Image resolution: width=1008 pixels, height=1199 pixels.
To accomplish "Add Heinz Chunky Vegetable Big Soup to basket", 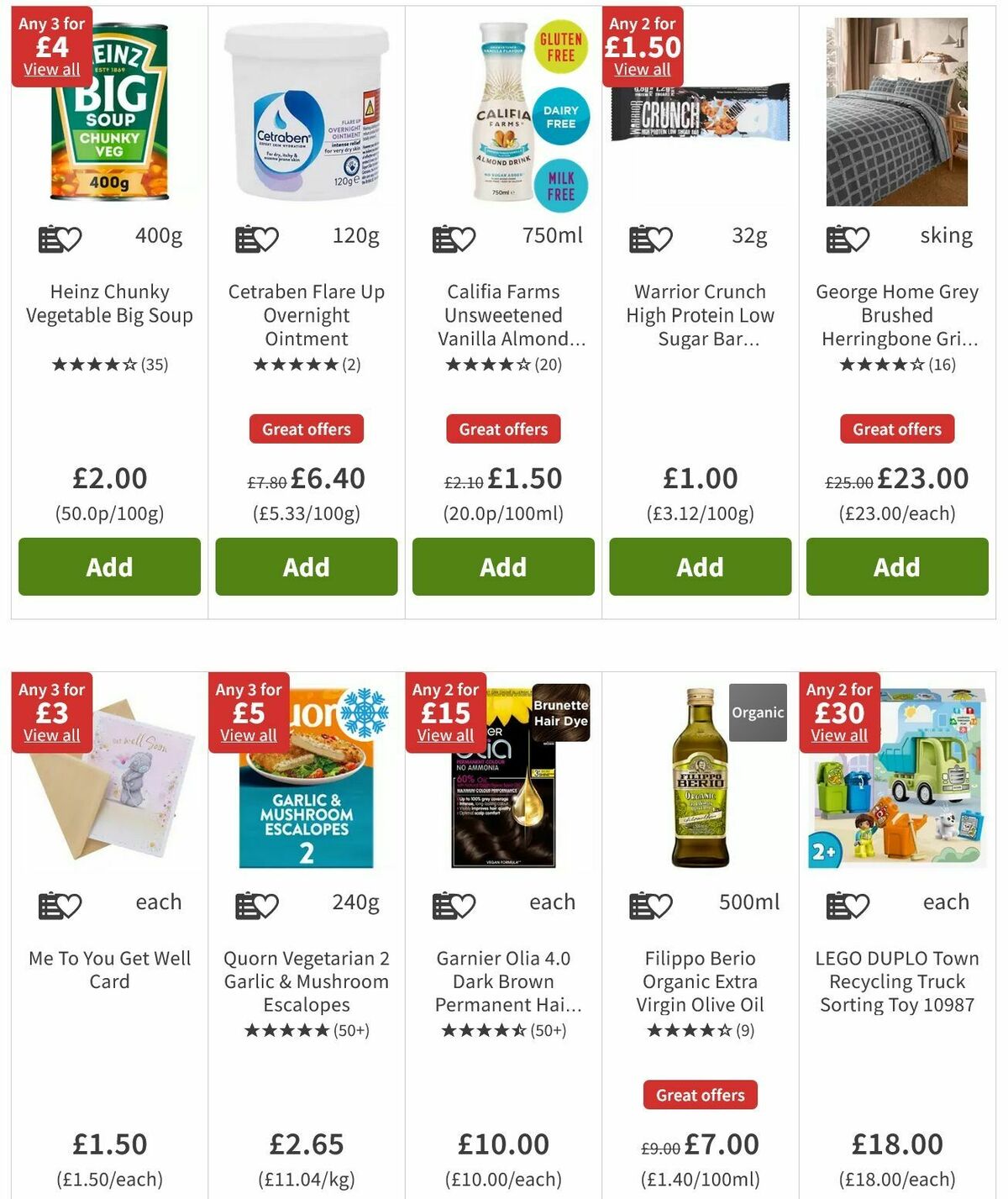I will coord(108,566).
